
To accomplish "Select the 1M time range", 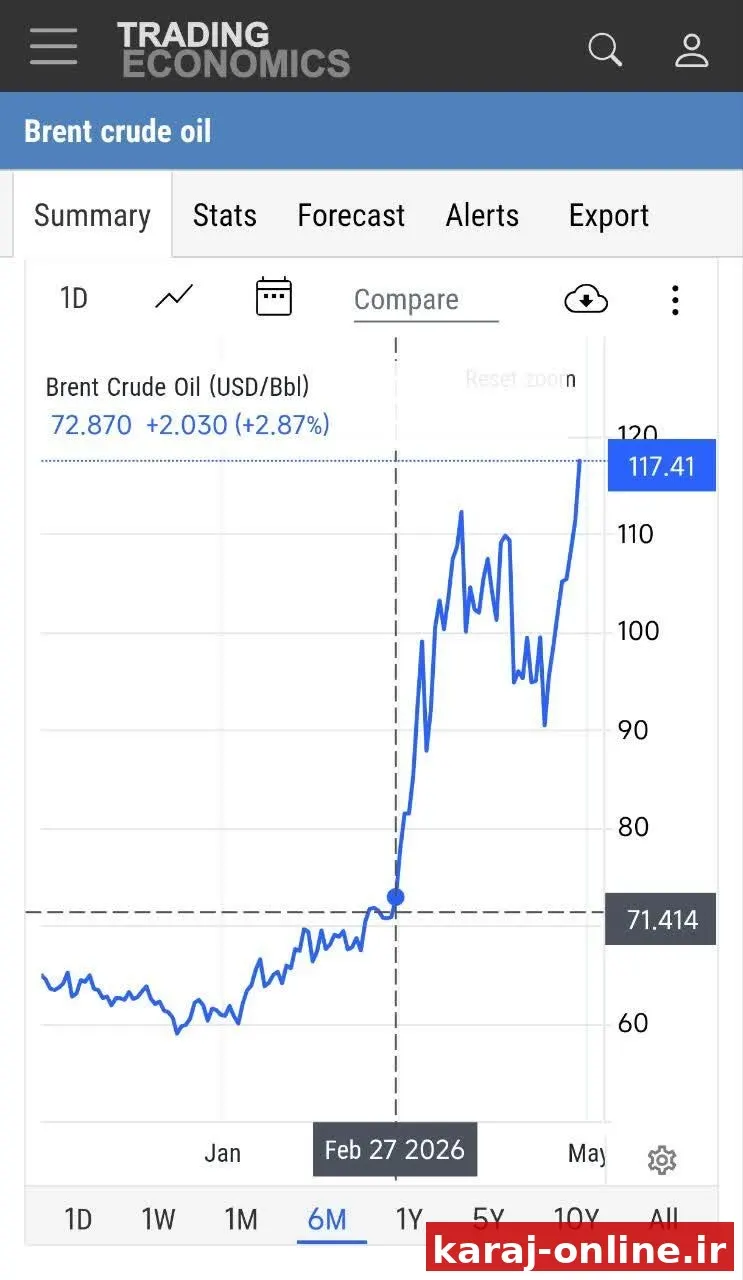I will (x=241, y=1219).
